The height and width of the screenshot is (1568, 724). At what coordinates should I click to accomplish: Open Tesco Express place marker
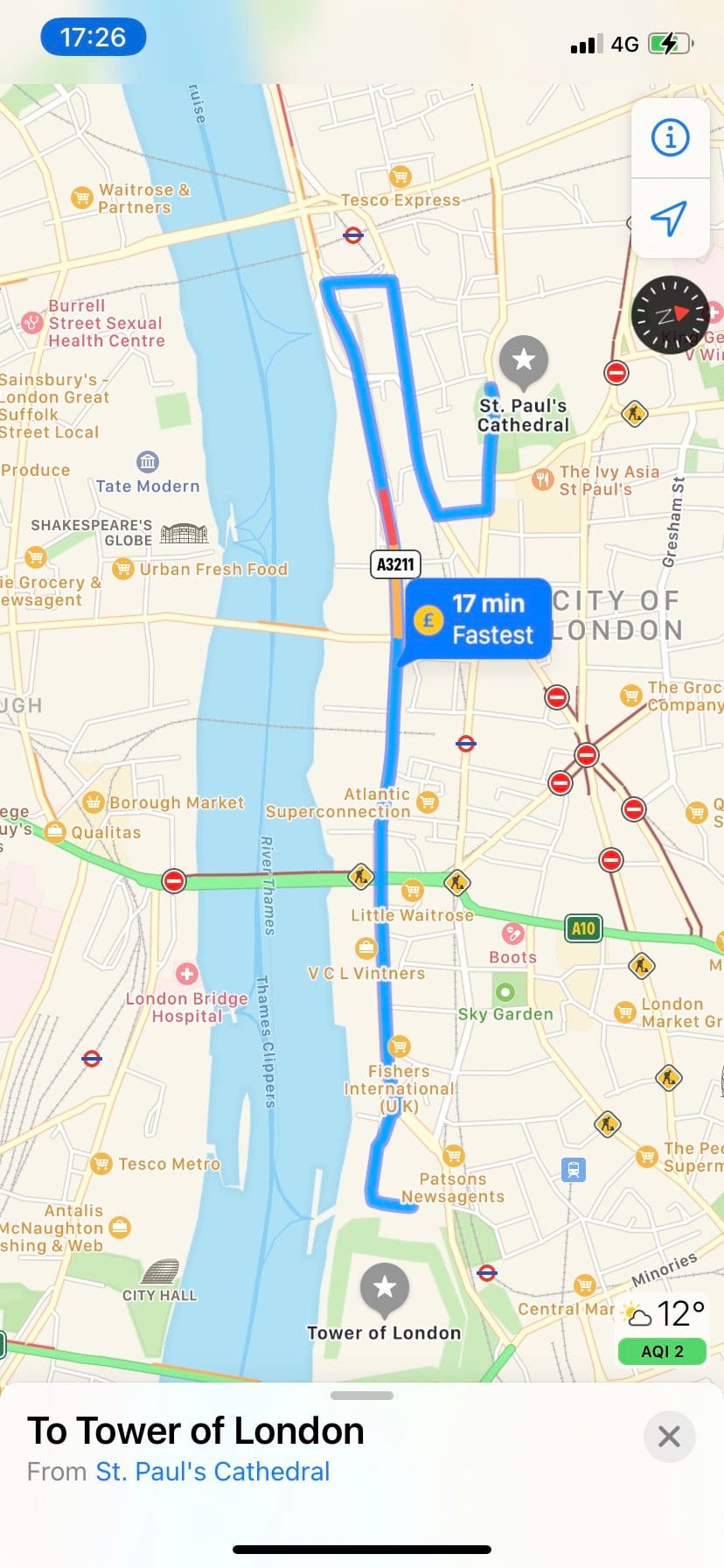[400, 177]
